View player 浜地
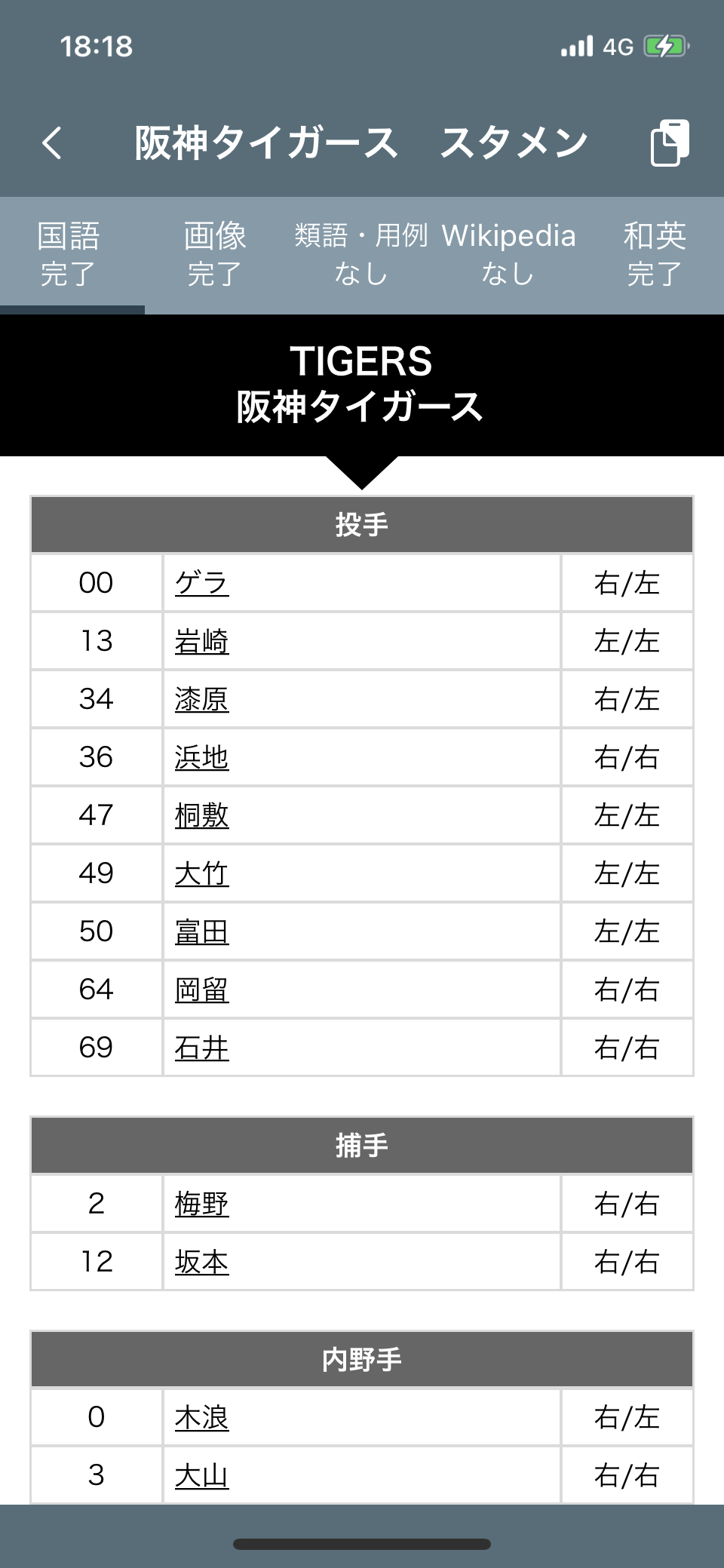This screenshot has width=724, height=1568. point(201,757)
